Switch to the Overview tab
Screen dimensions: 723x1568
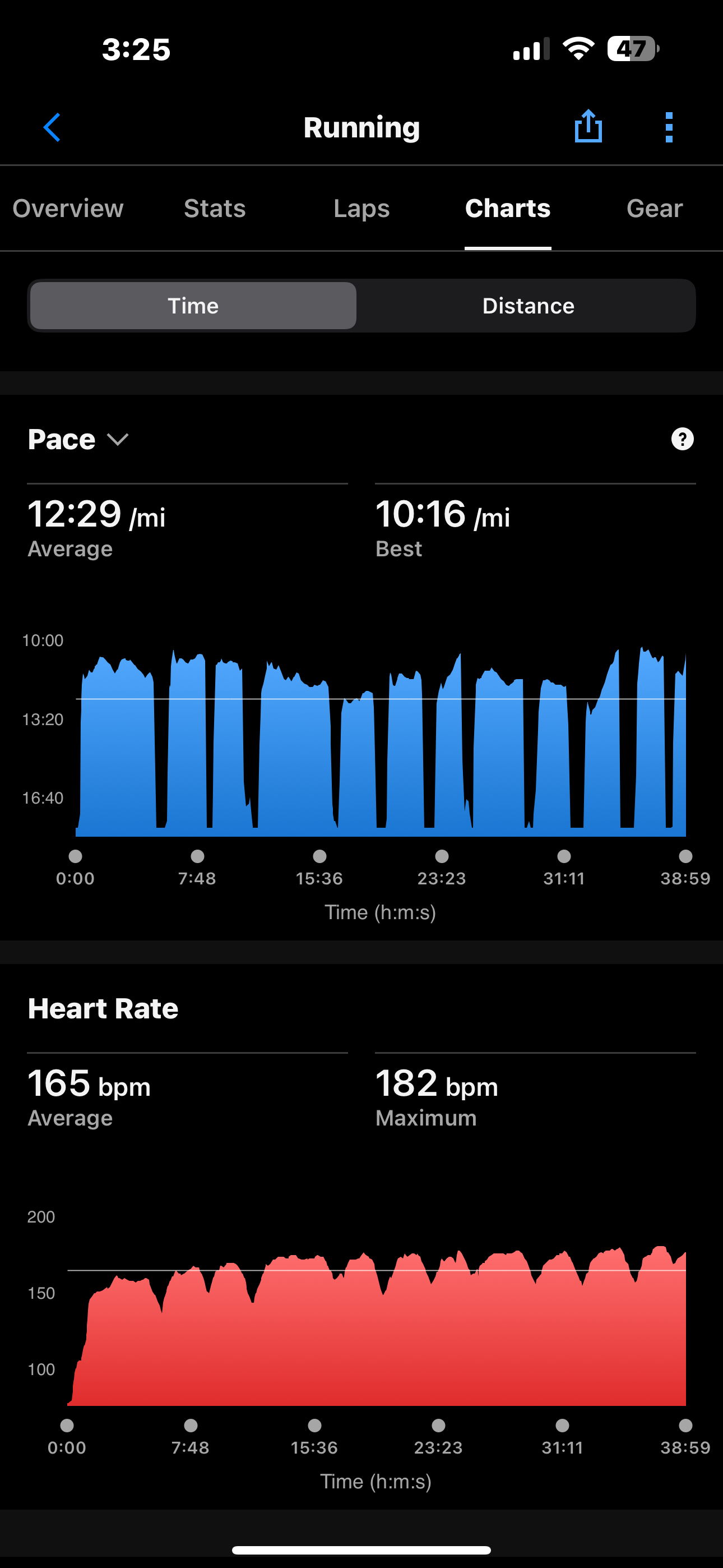click(x=68, y=209)
